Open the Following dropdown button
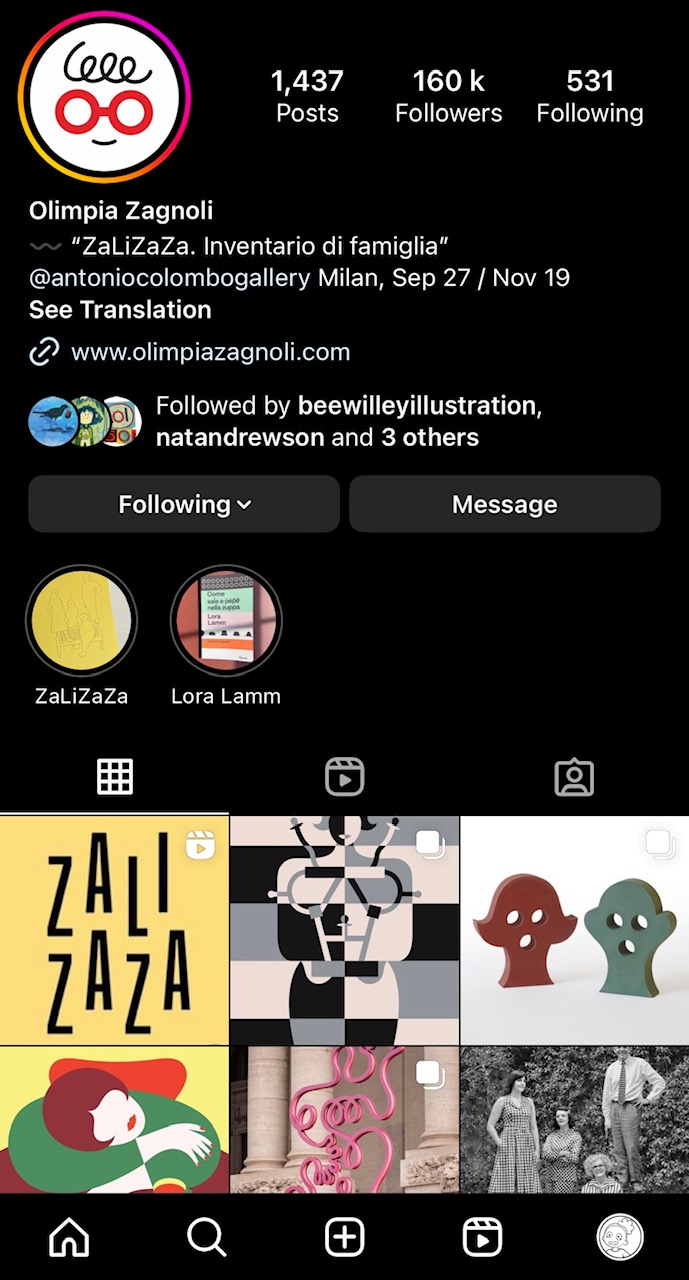 pyautogui.click(x=184, y=504)
